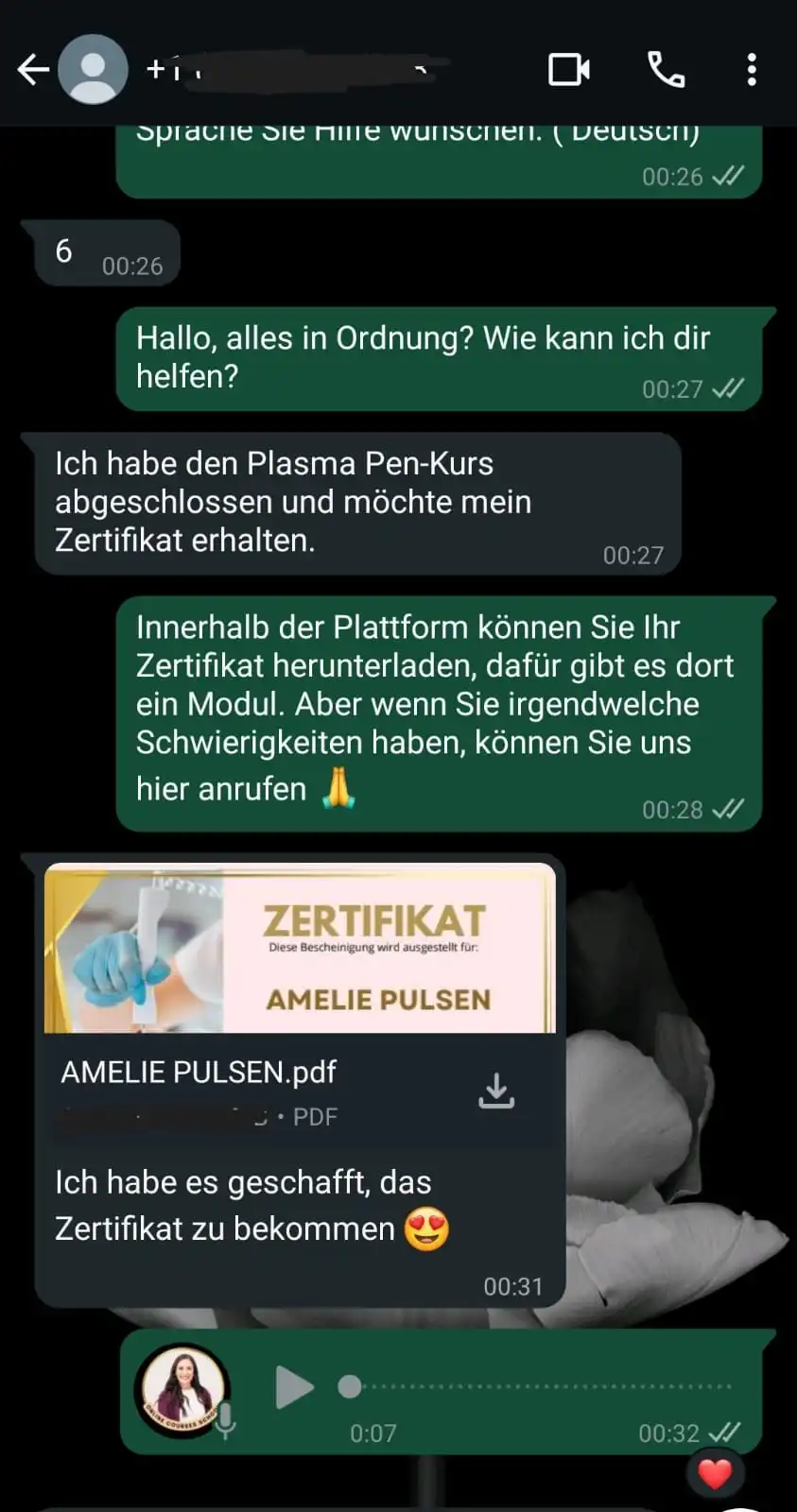The height and width of the screenshot is (1512, 797).
Task: Download the AMELIE PULSEN.pdf file
Action: [495, 1091]
